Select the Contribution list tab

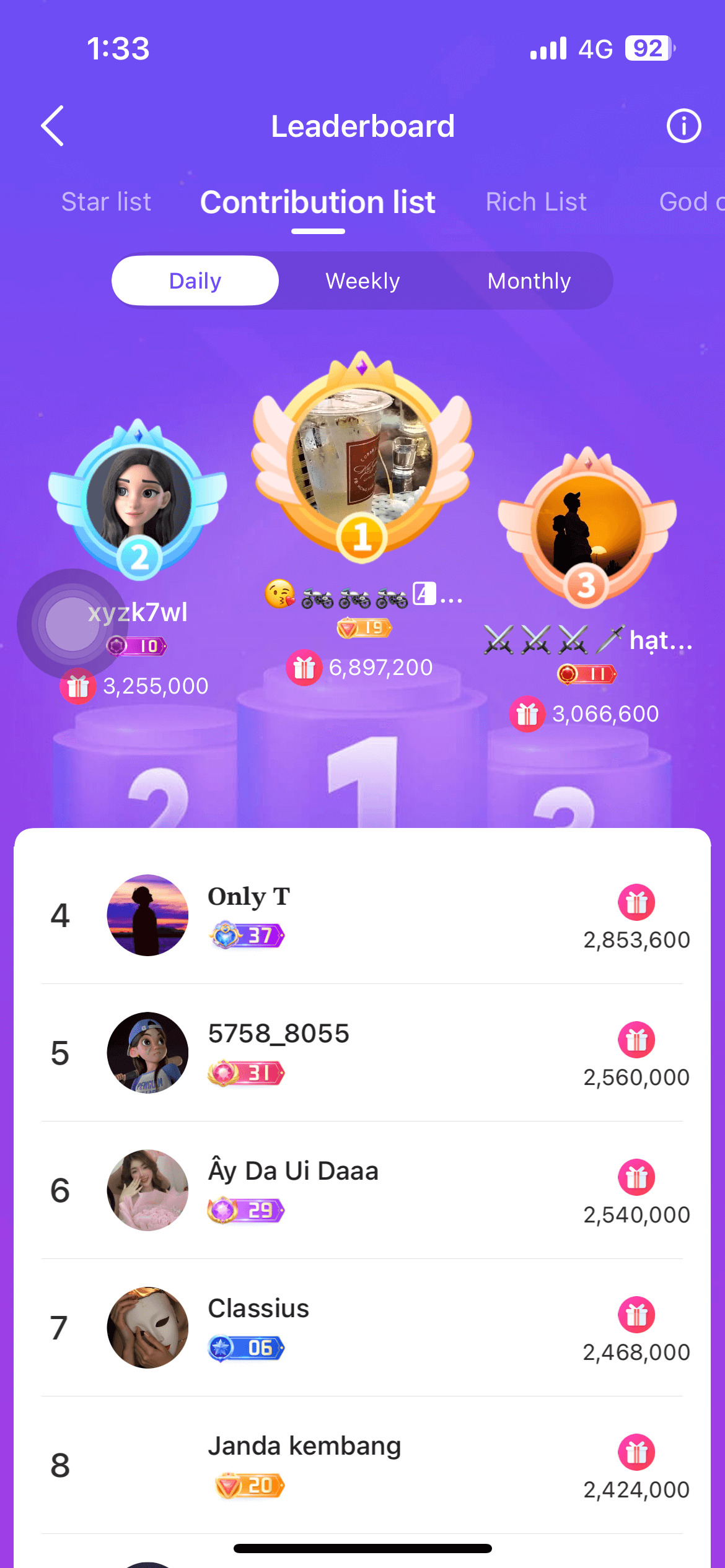318,203
